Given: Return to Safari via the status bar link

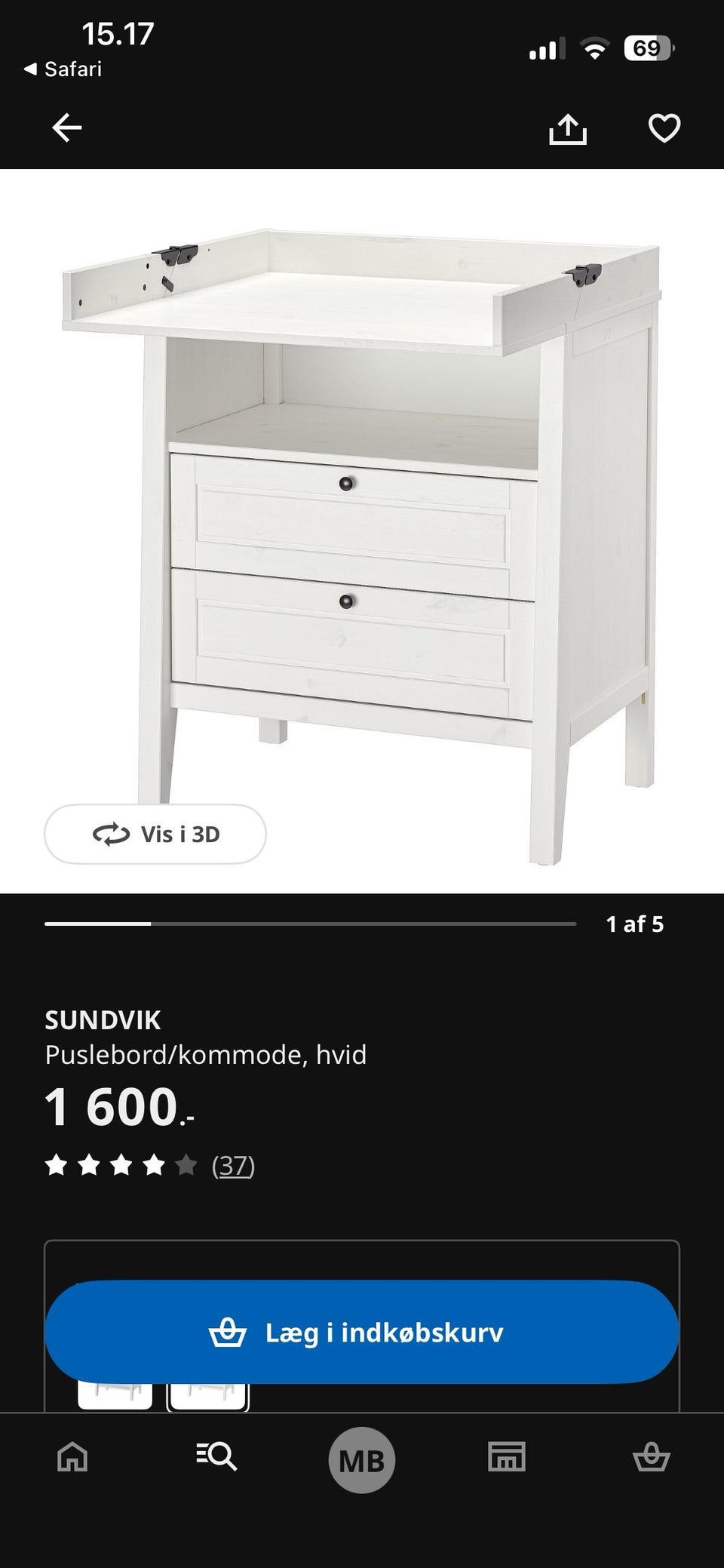Looking at the screenshot, I should (x=63, y=69).
